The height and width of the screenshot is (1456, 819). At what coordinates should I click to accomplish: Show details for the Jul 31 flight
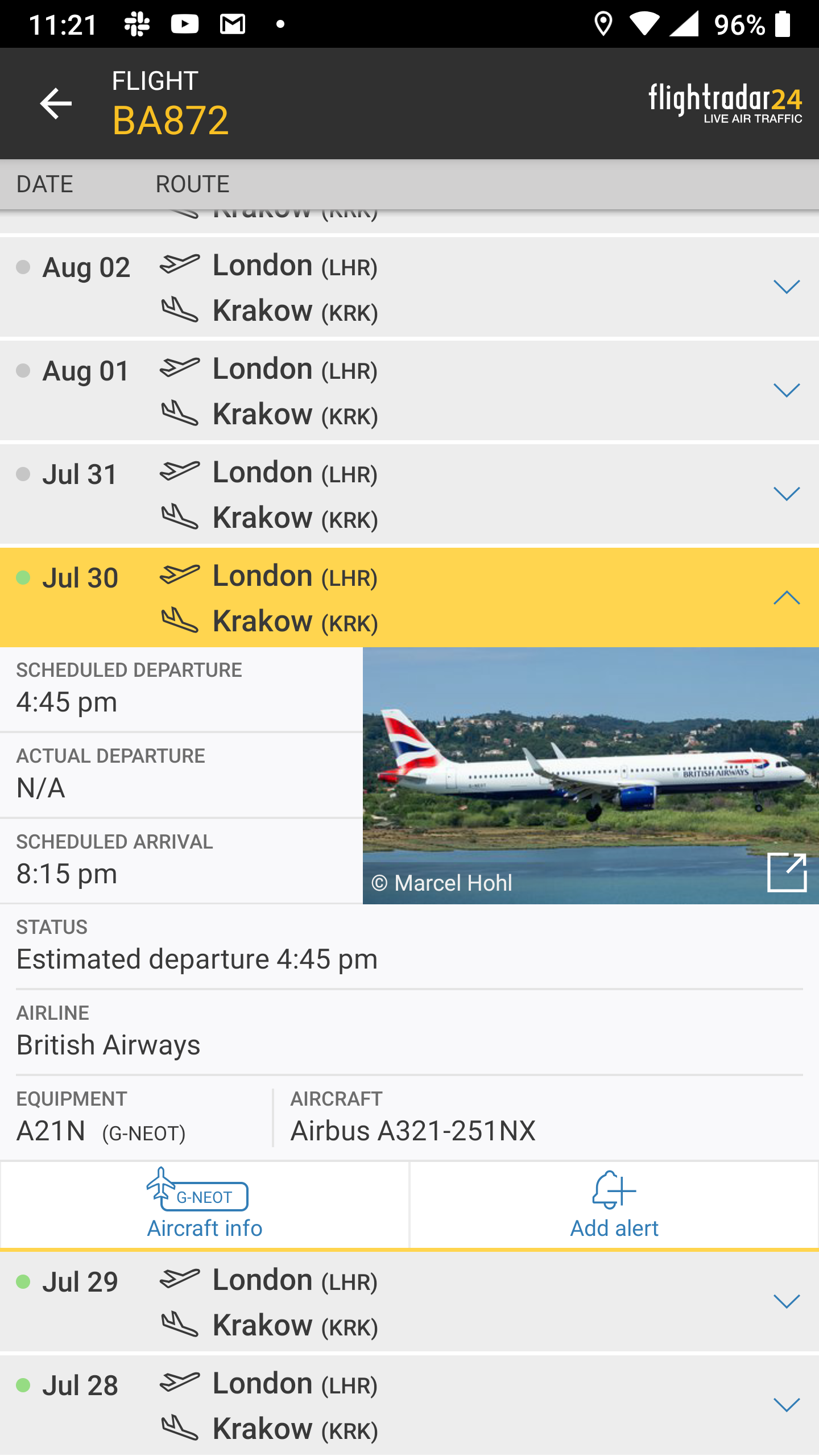787,494
